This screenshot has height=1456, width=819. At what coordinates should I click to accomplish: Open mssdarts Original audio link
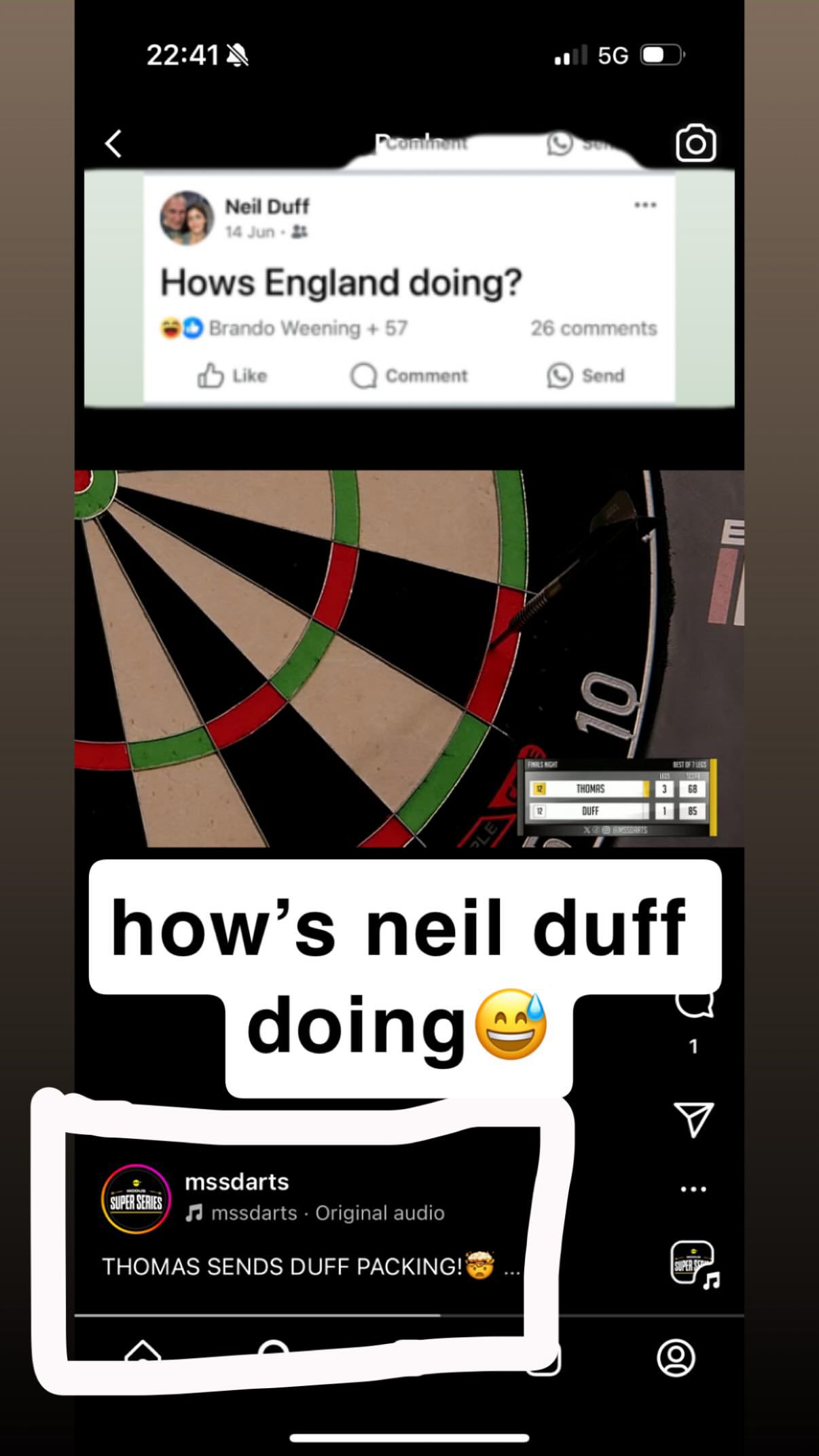pyautogui.click(x=327, y=1213)
